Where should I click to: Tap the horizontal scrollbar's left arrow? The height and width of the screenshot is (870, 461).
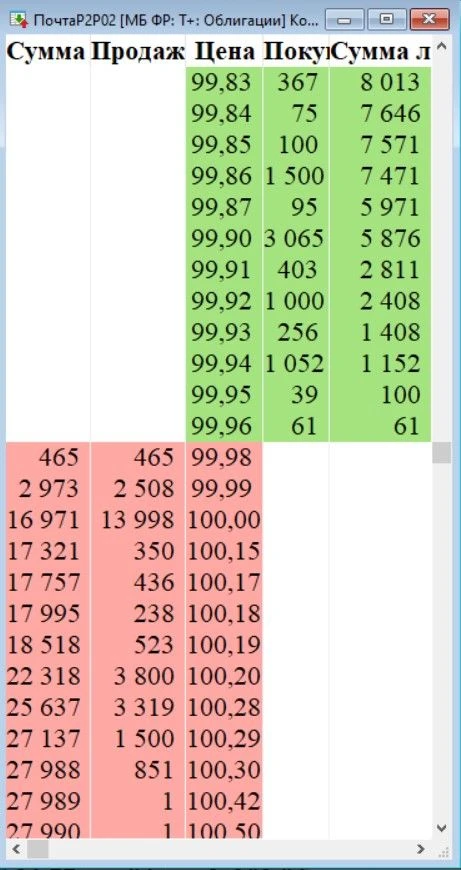(16, 849)
